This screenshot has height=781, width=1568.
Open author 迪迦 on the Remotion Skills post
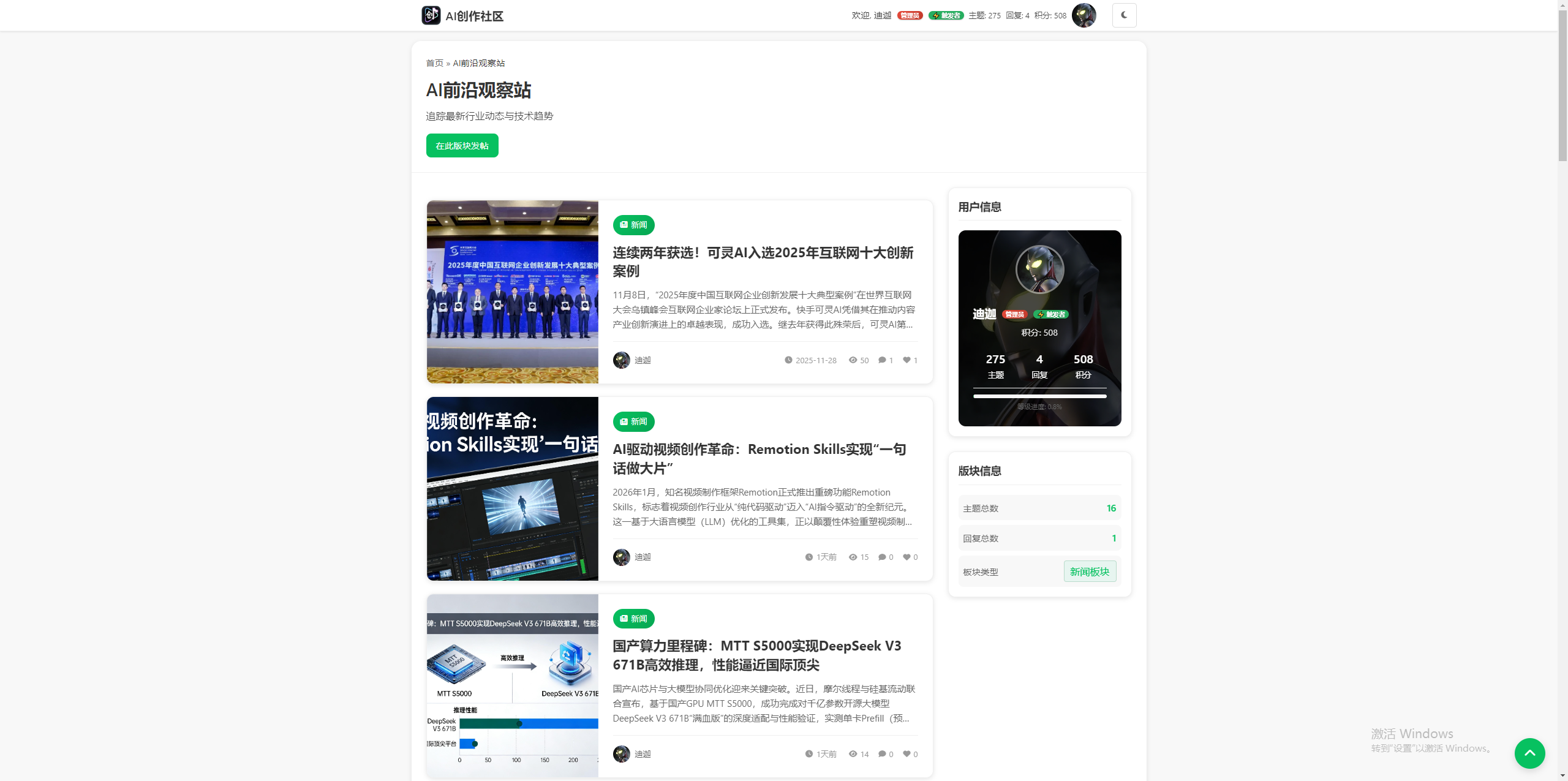pos(643,557)
